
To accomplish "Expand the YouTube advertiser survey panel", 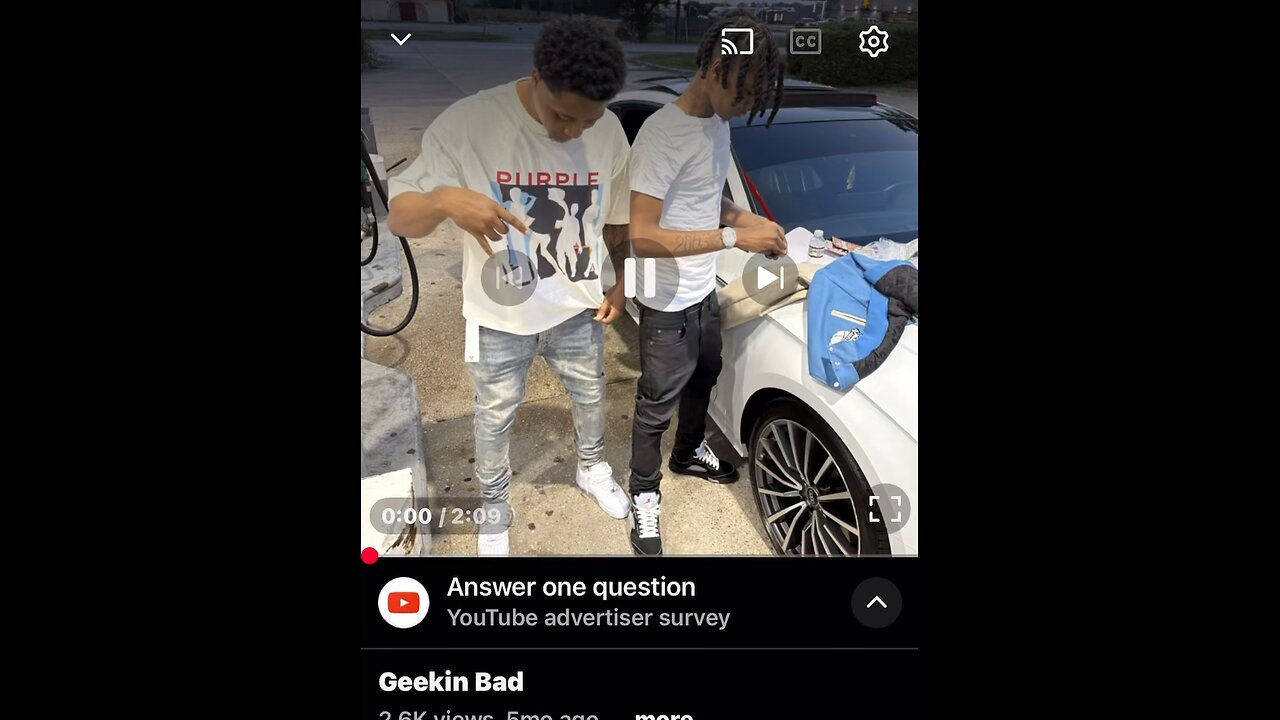I will point(876,602).
